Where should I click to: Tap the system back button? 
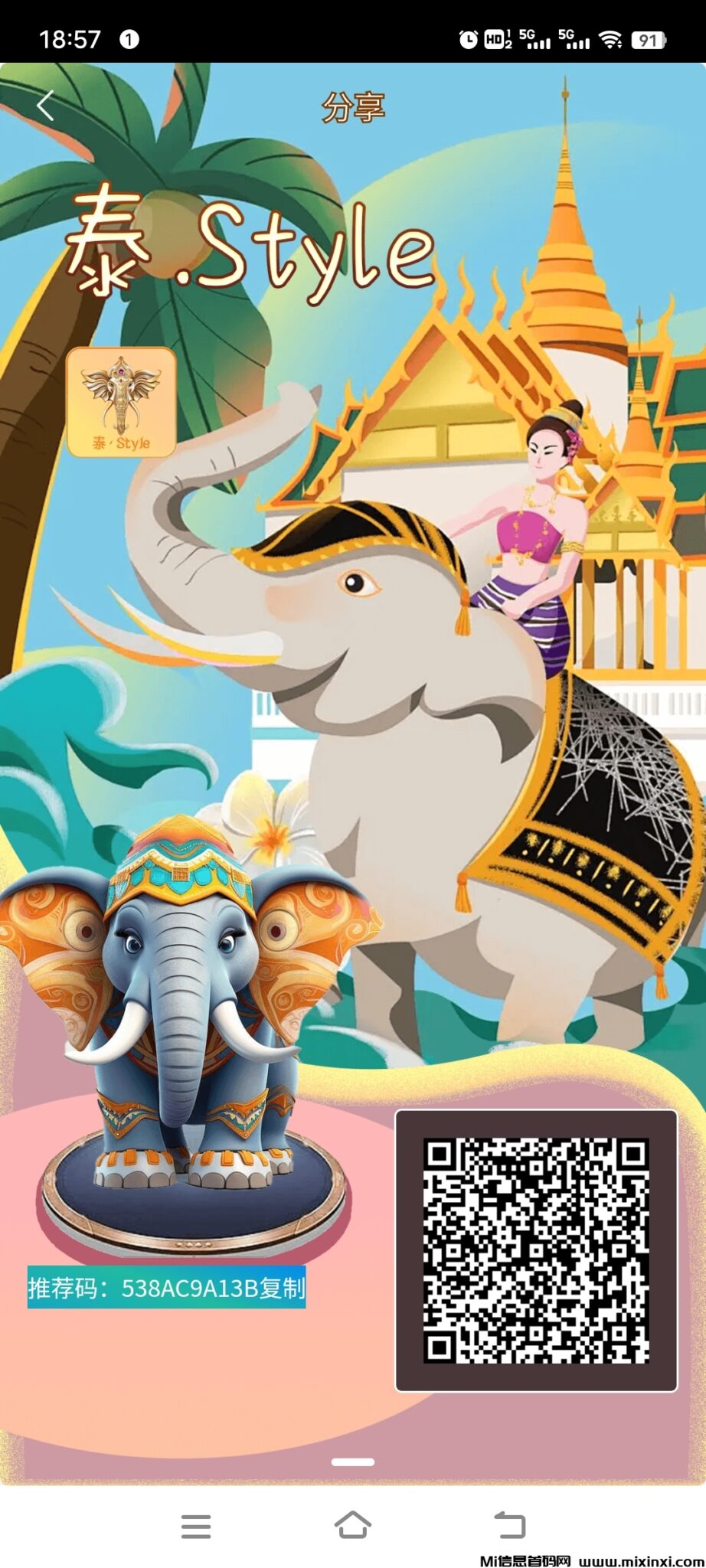[x=510, y=1524]
